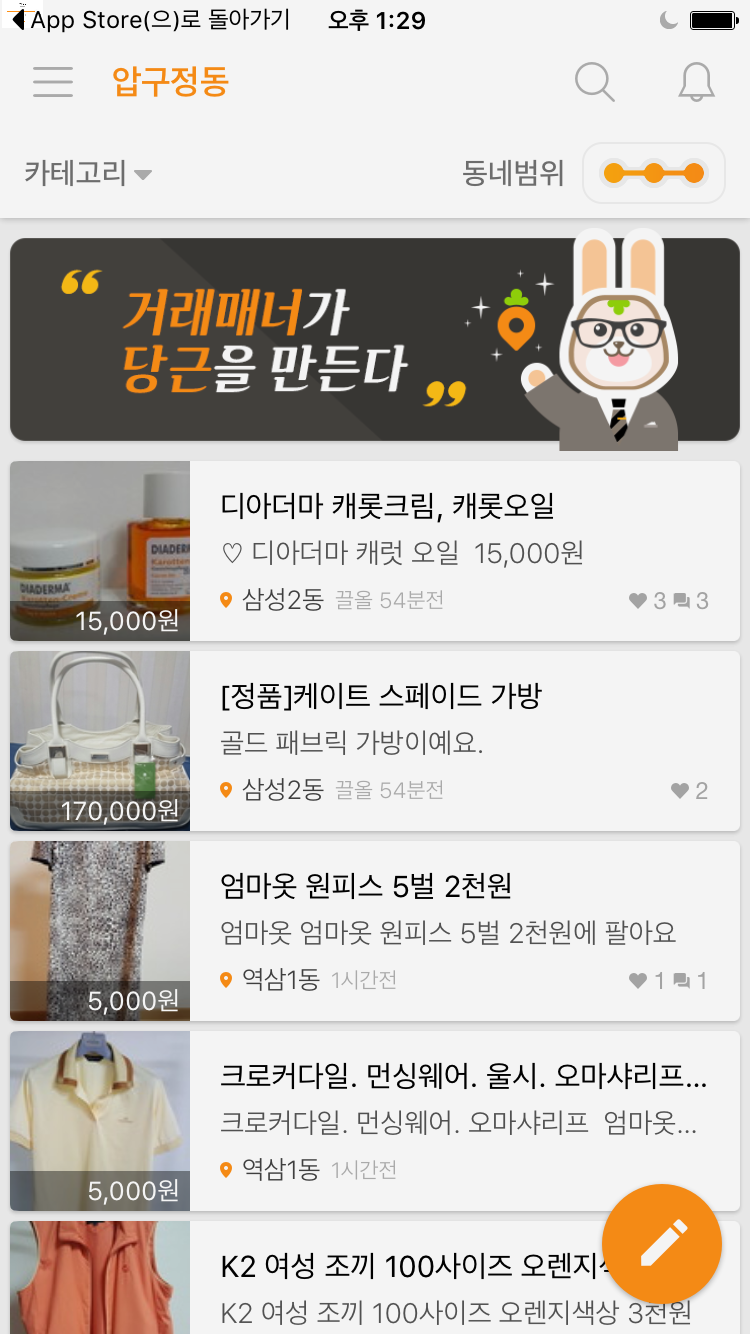The image size is (750, 1334).
Task: View the [정품]케이트 스페이드 가방 listing
Action: click(x=375, y=741)
